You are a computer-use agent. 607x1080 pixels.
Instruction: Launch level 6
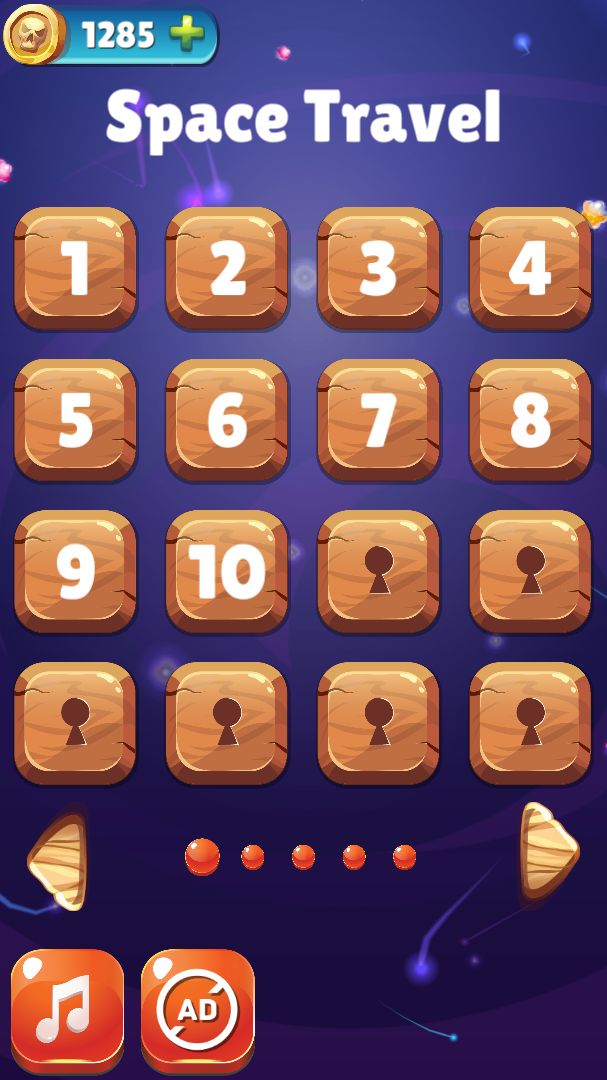coord(227,420)
